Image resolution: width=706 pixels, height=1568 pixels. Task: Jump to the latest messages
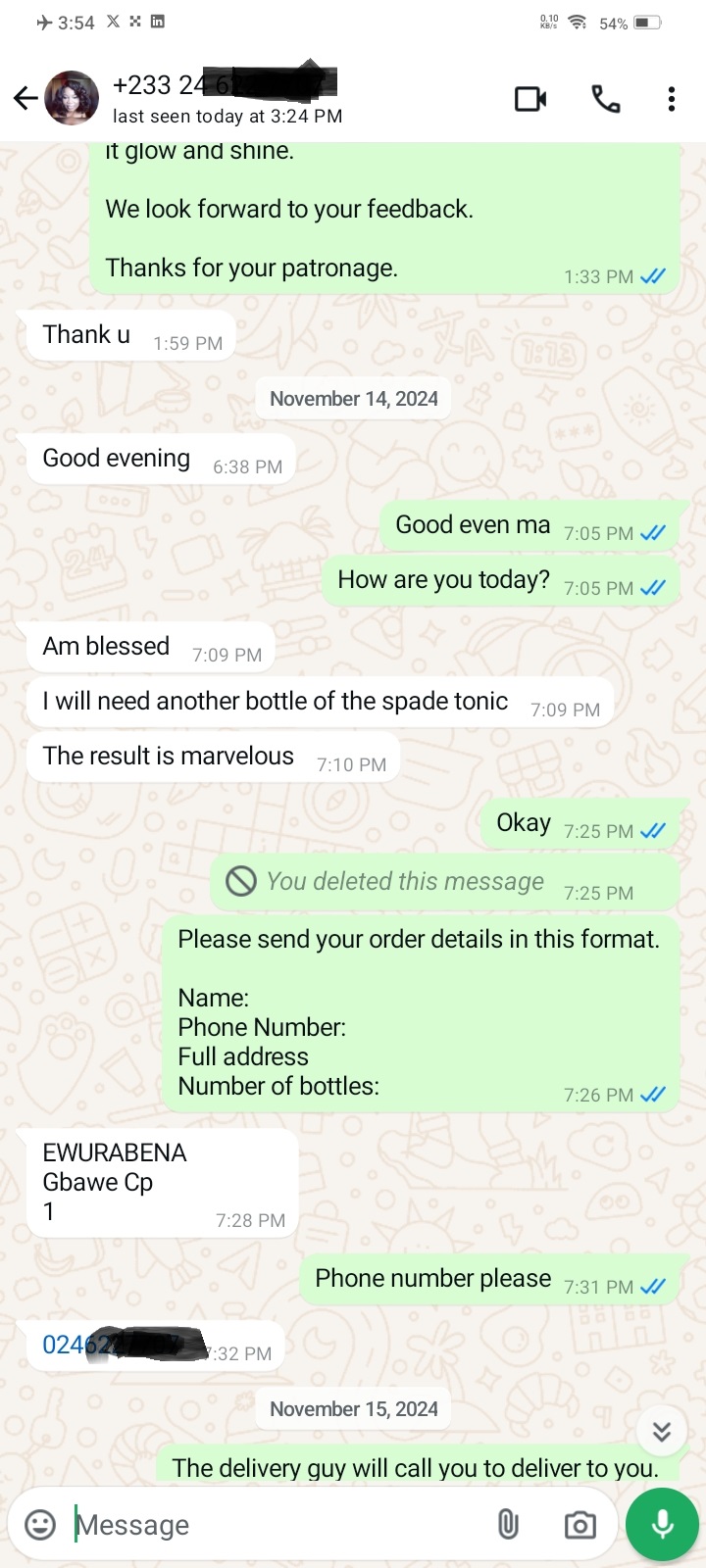click(661, 1432)
